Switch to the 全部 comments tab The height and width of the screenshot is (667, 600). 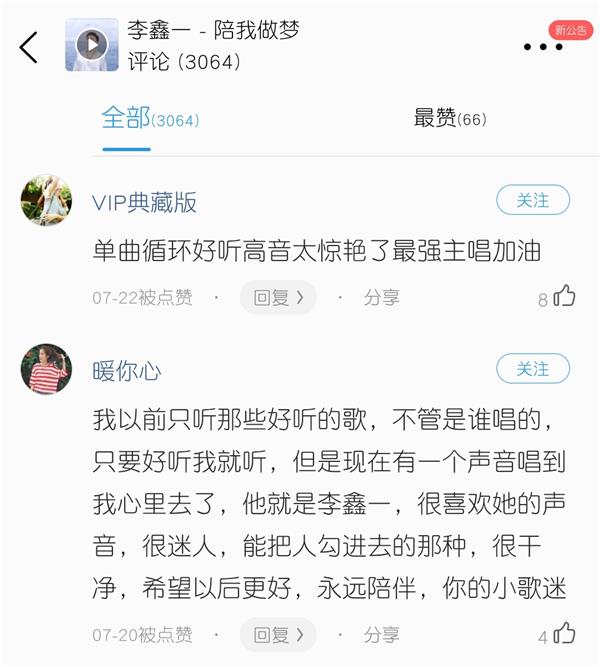149,118
